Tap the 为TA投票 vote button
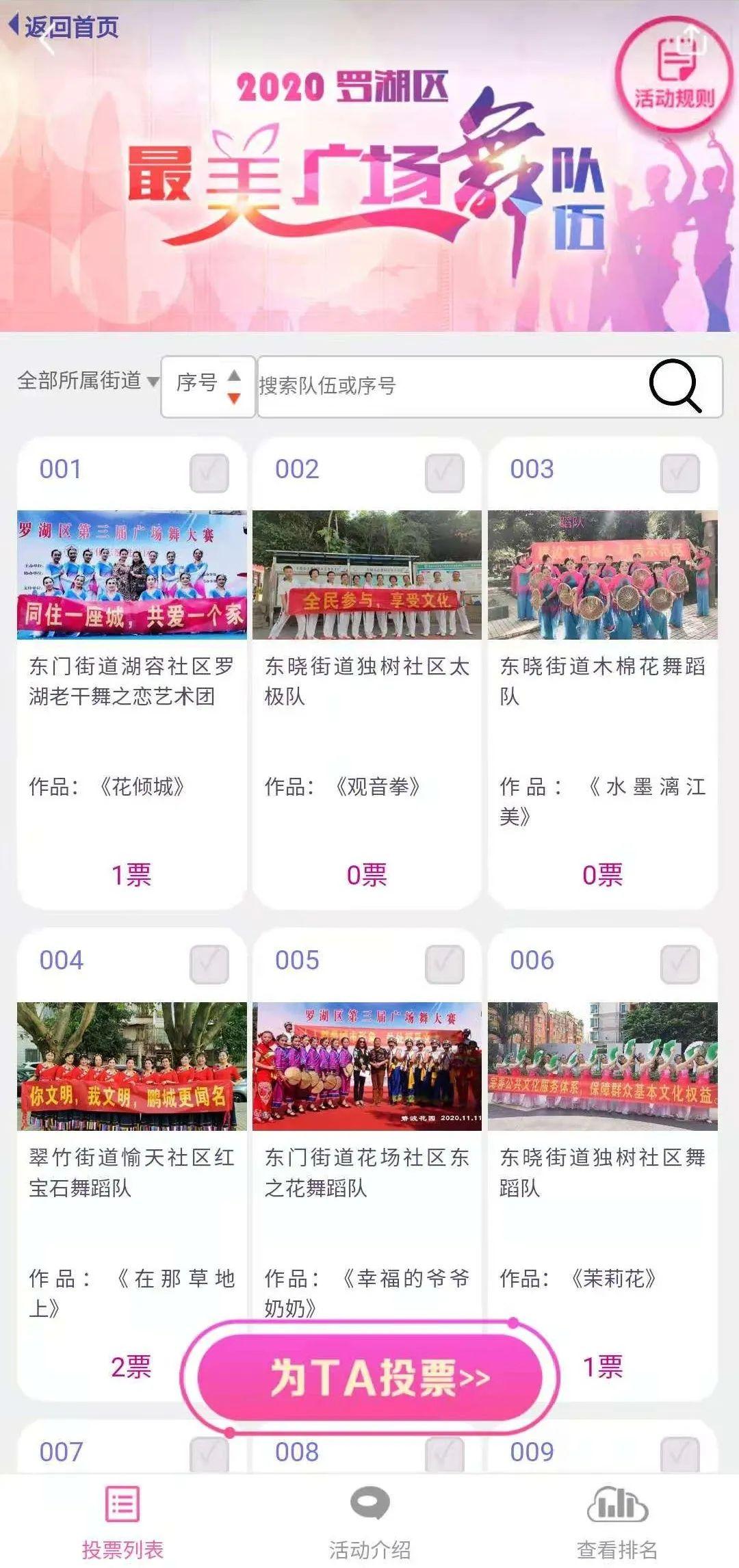 [x=370, y=1376]
